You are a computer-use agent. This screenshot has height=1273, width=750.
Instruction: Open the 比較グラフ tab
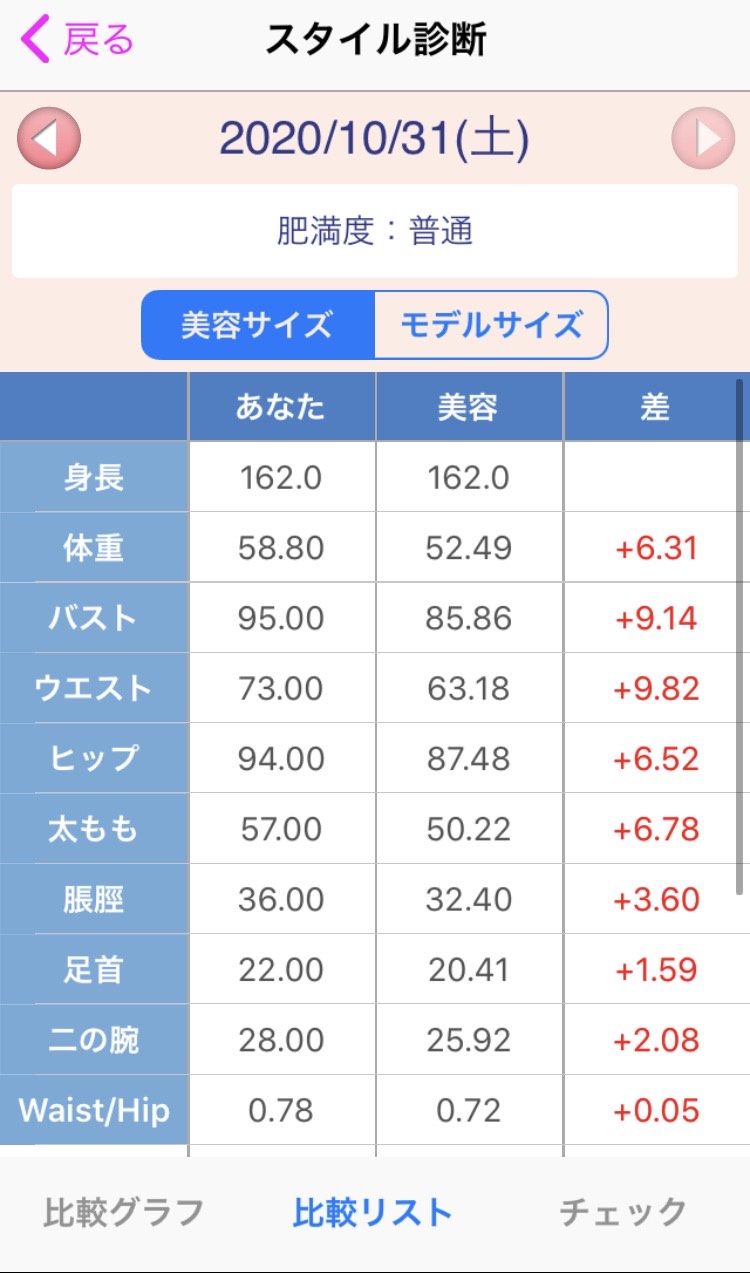point(124,1212)
